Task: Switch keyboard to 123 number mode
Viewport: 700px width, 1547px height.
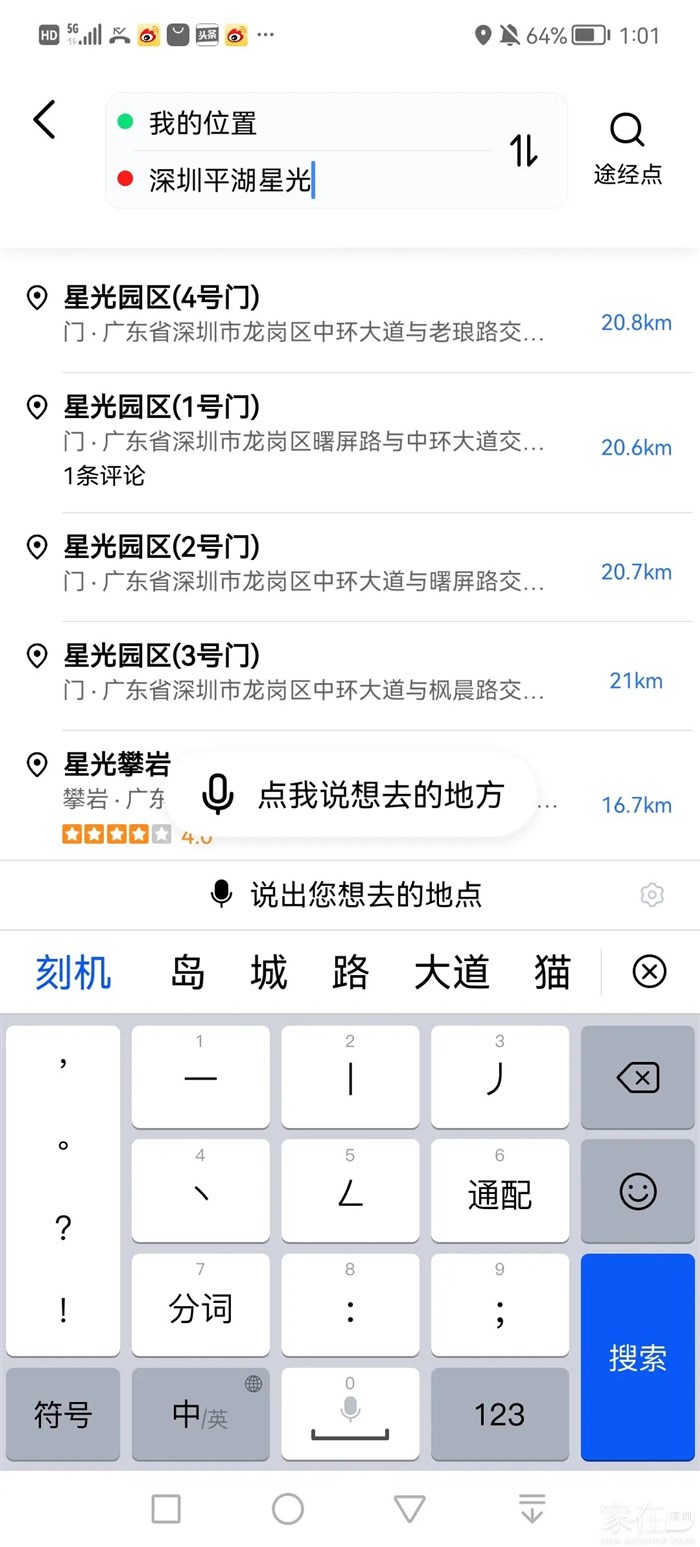Action: 499,1414
